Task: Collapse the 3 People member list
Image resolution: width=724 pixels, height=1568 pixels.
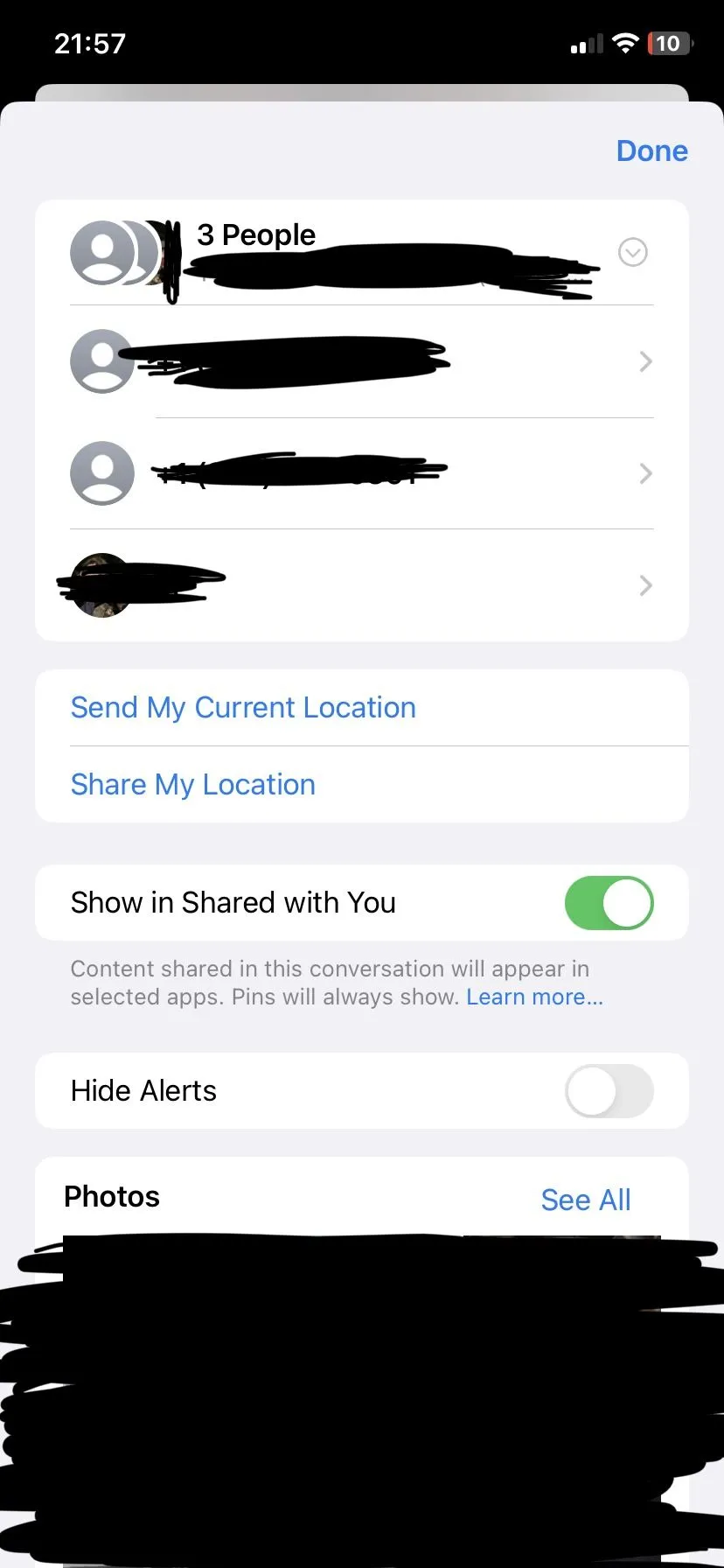Action: pyautogui.click(x=632, y=253)
